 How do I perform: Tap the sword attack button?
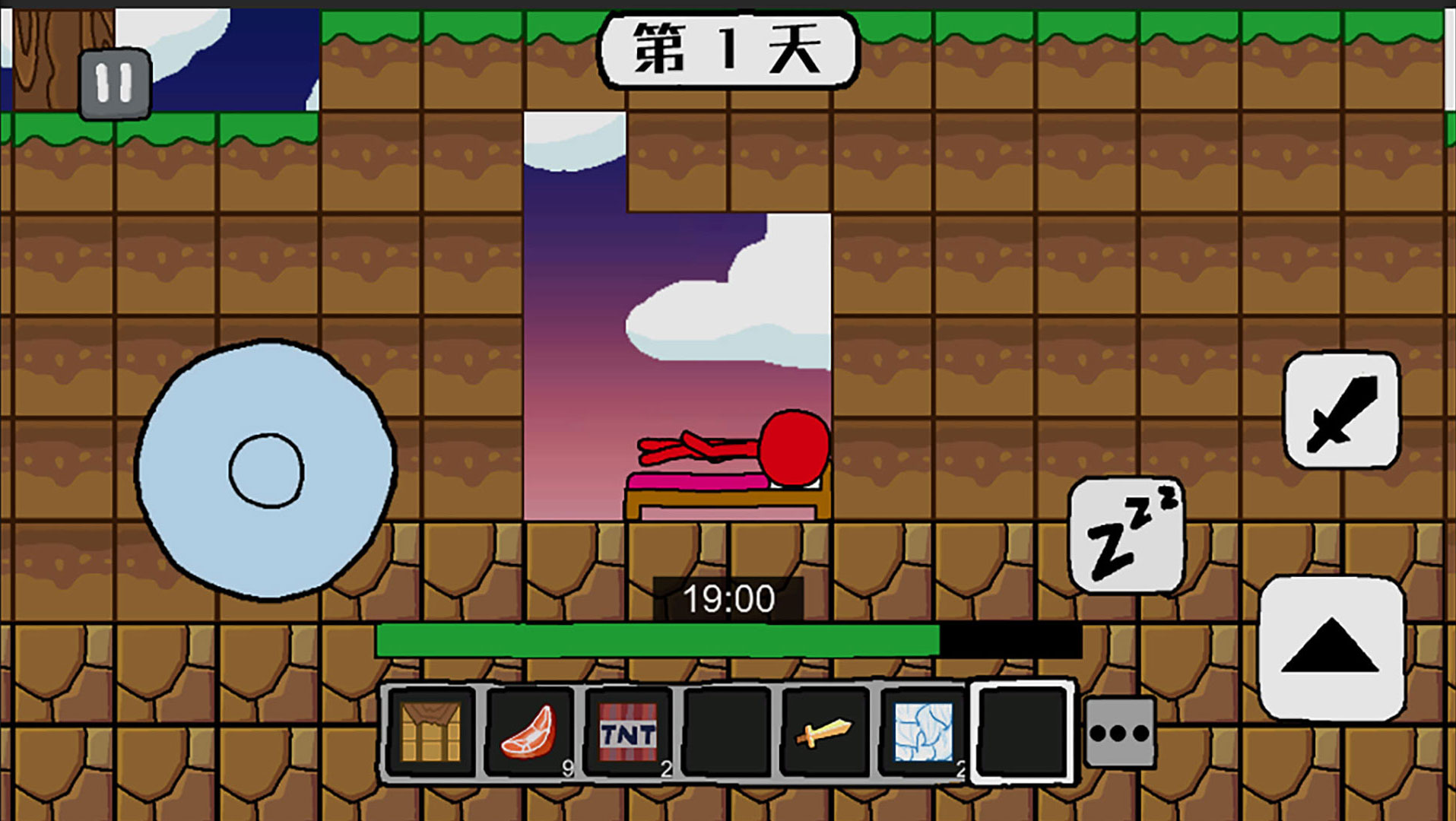pos(1341,410)
